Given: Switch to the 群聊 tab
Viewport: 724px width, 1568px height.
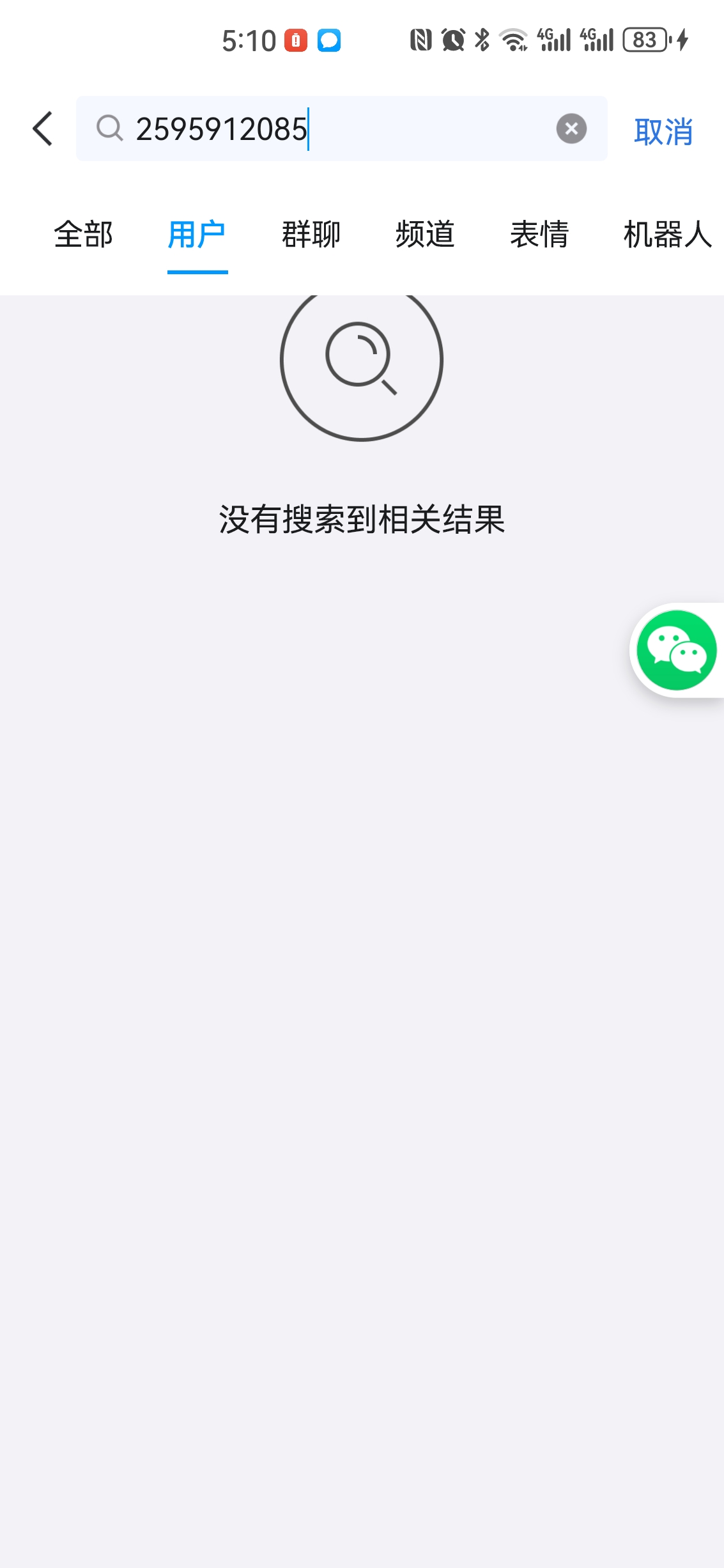Looking at the screenshot, I should tap(311, 235).
